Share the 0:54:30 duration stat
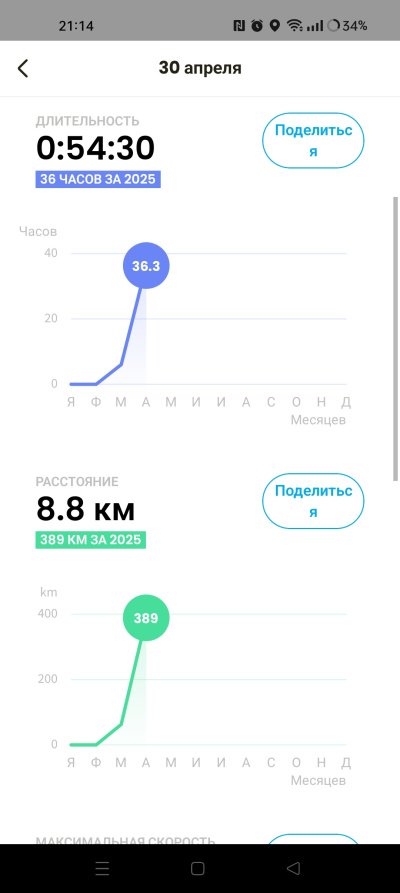Viewport: 400px width, 893px height. click(x=313, y=140)
